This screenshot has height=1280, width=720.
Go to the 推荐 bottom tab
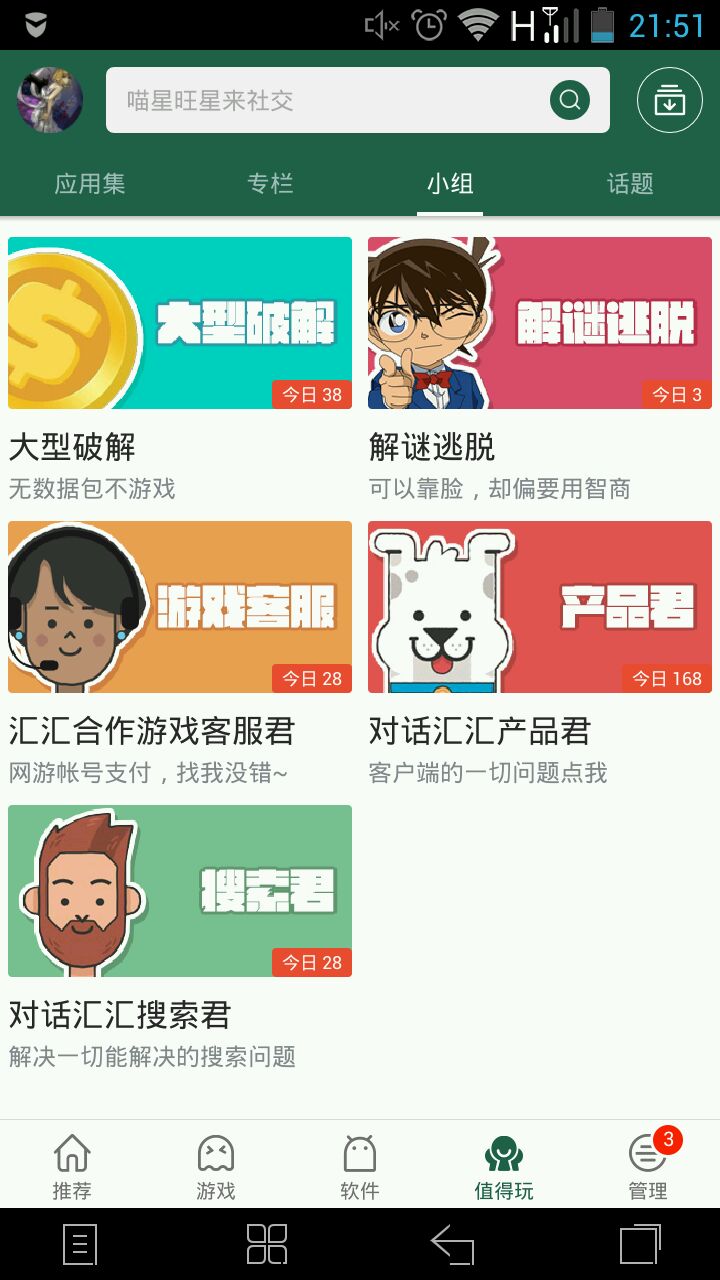72,1165
